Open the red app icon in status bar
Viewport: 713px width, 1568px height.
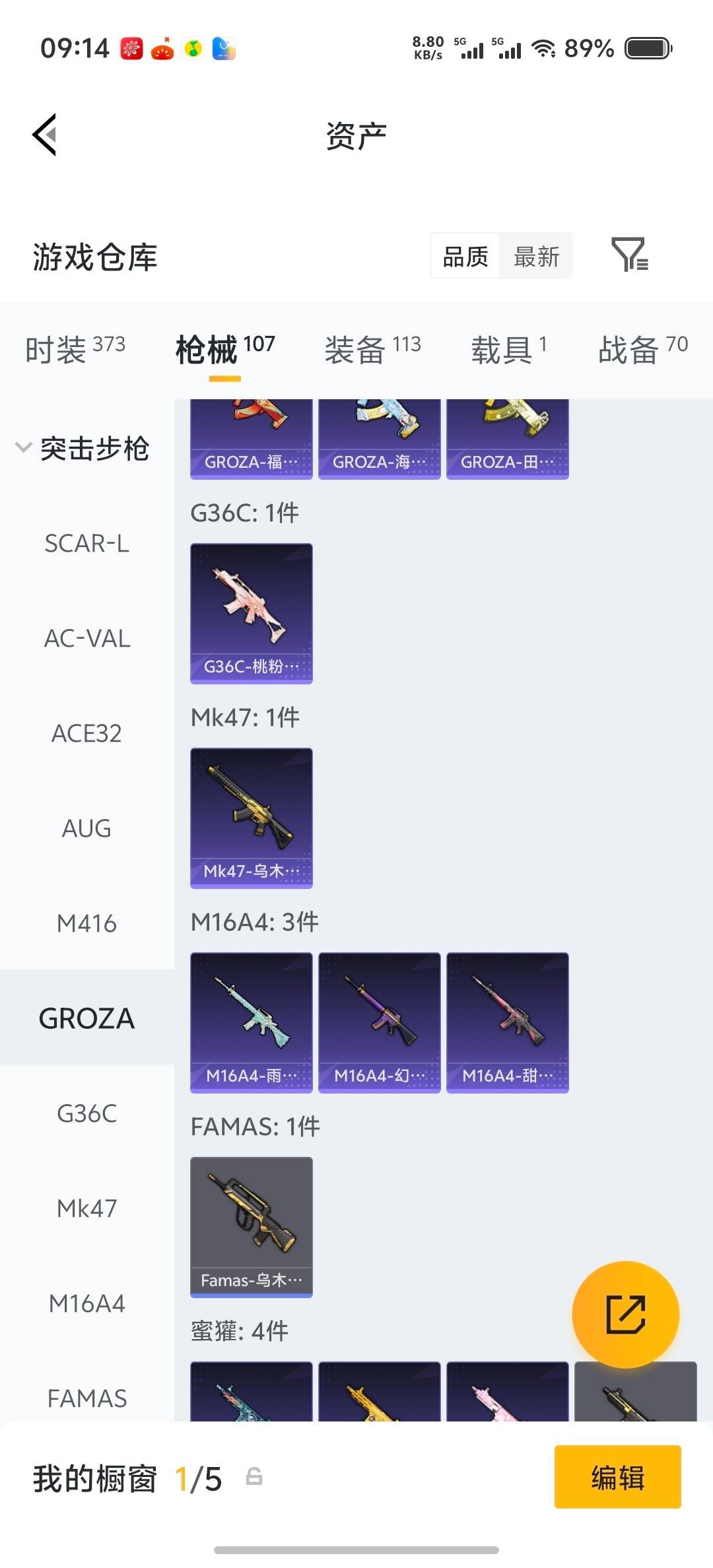pyautogui.click(x=133, y=48)
